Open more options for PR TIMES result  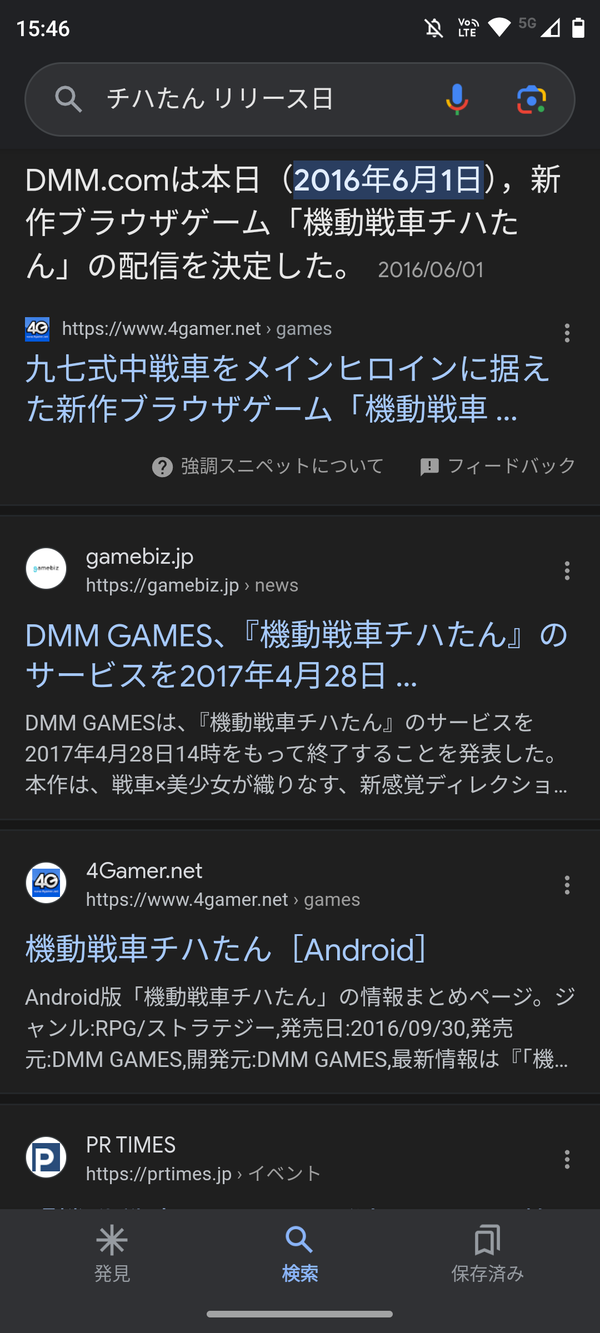point(567,1159)
